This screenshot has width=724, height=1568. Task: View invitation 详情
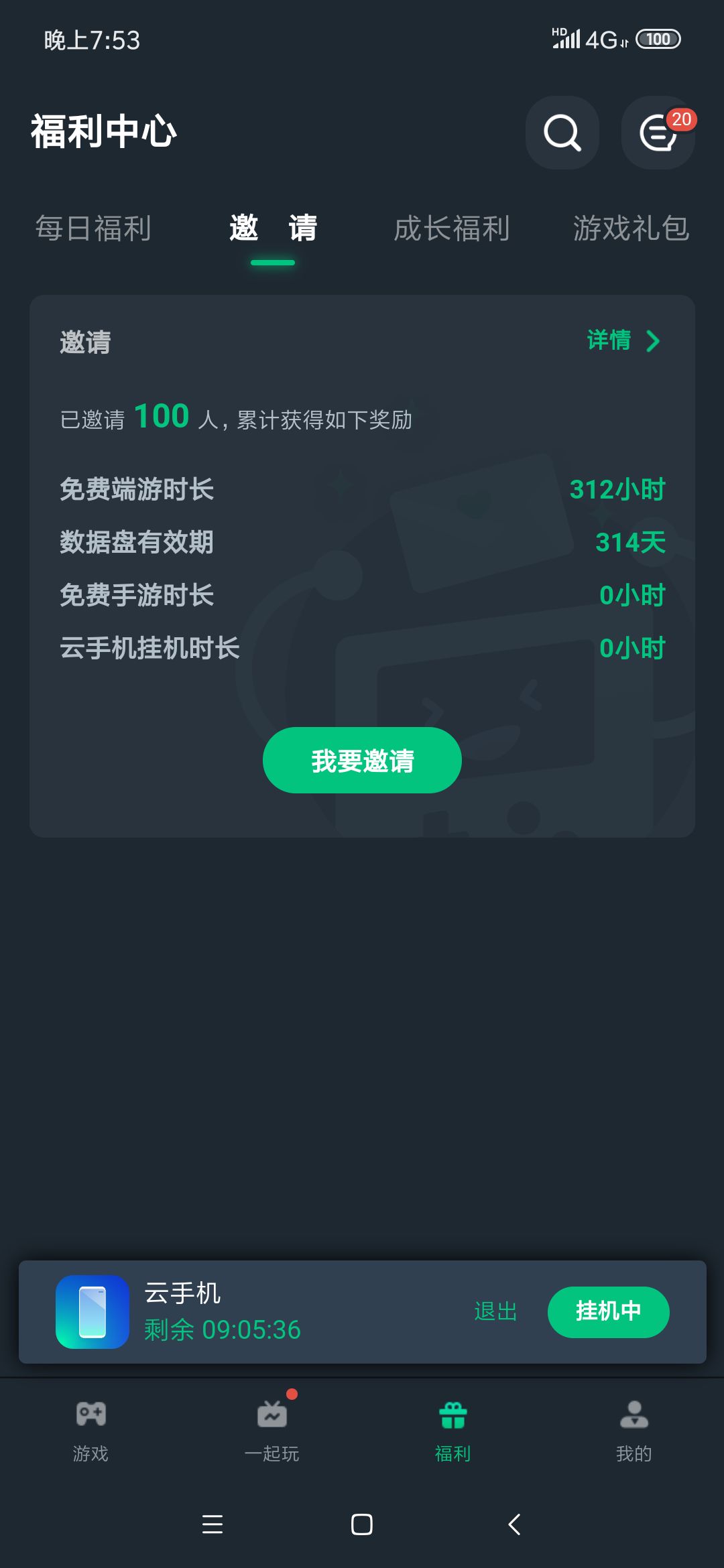tap(623, 340)
